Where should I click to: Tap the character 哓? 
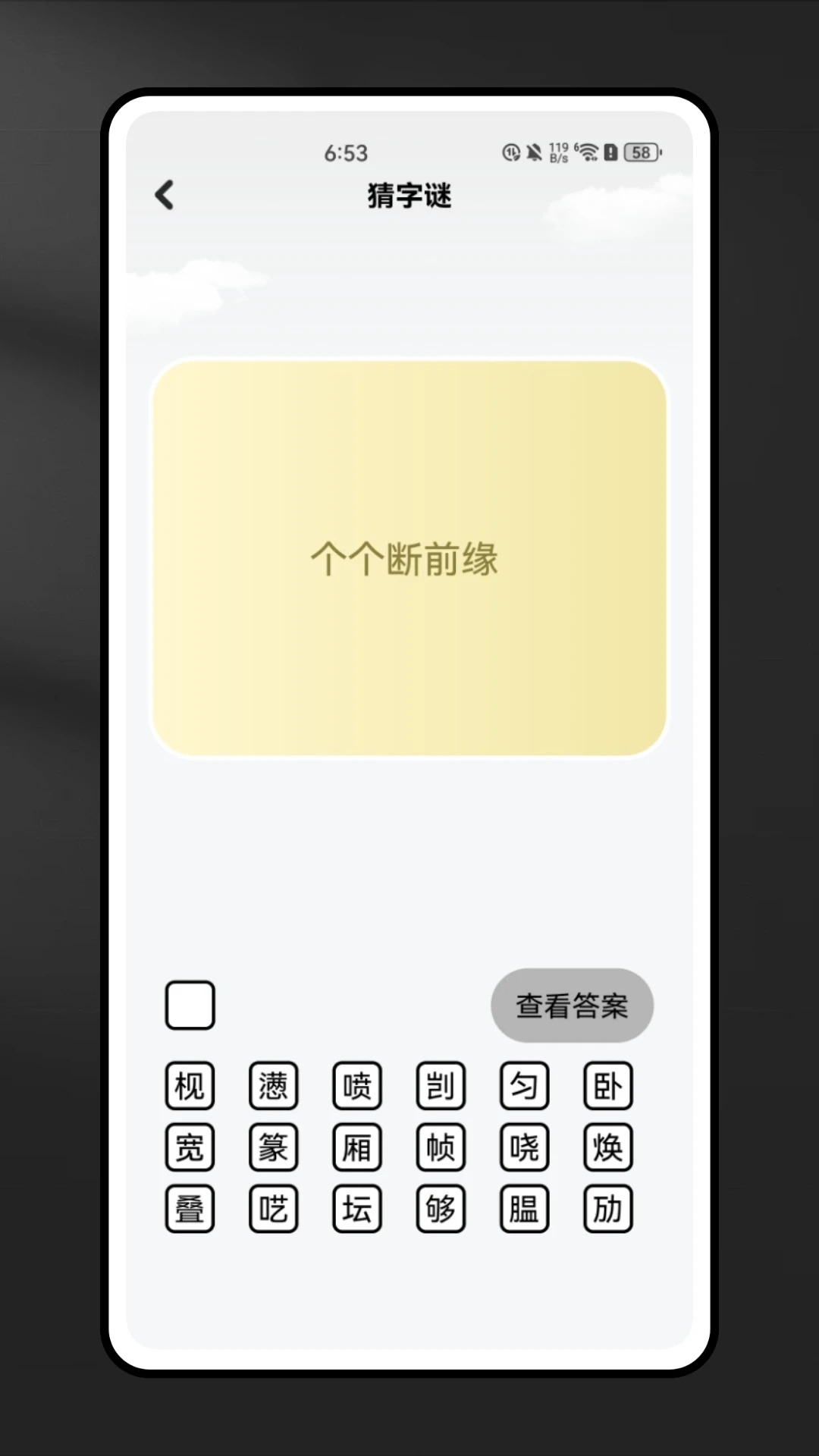524,1147
